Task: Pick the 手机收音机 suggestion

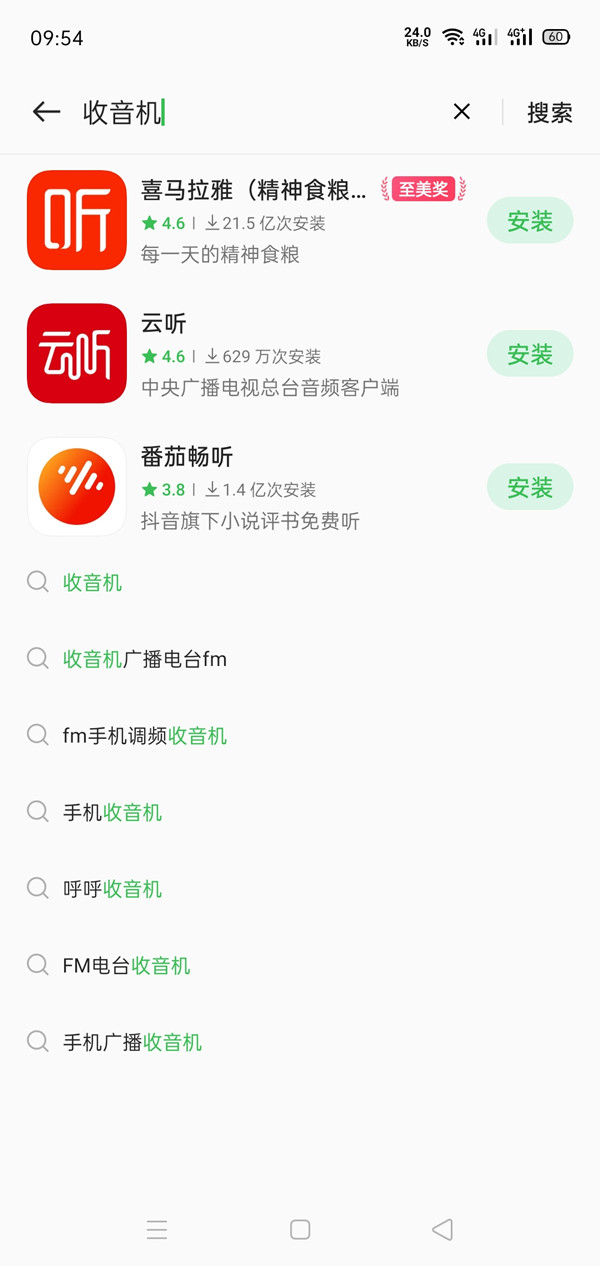Action: tap(112, 812)
